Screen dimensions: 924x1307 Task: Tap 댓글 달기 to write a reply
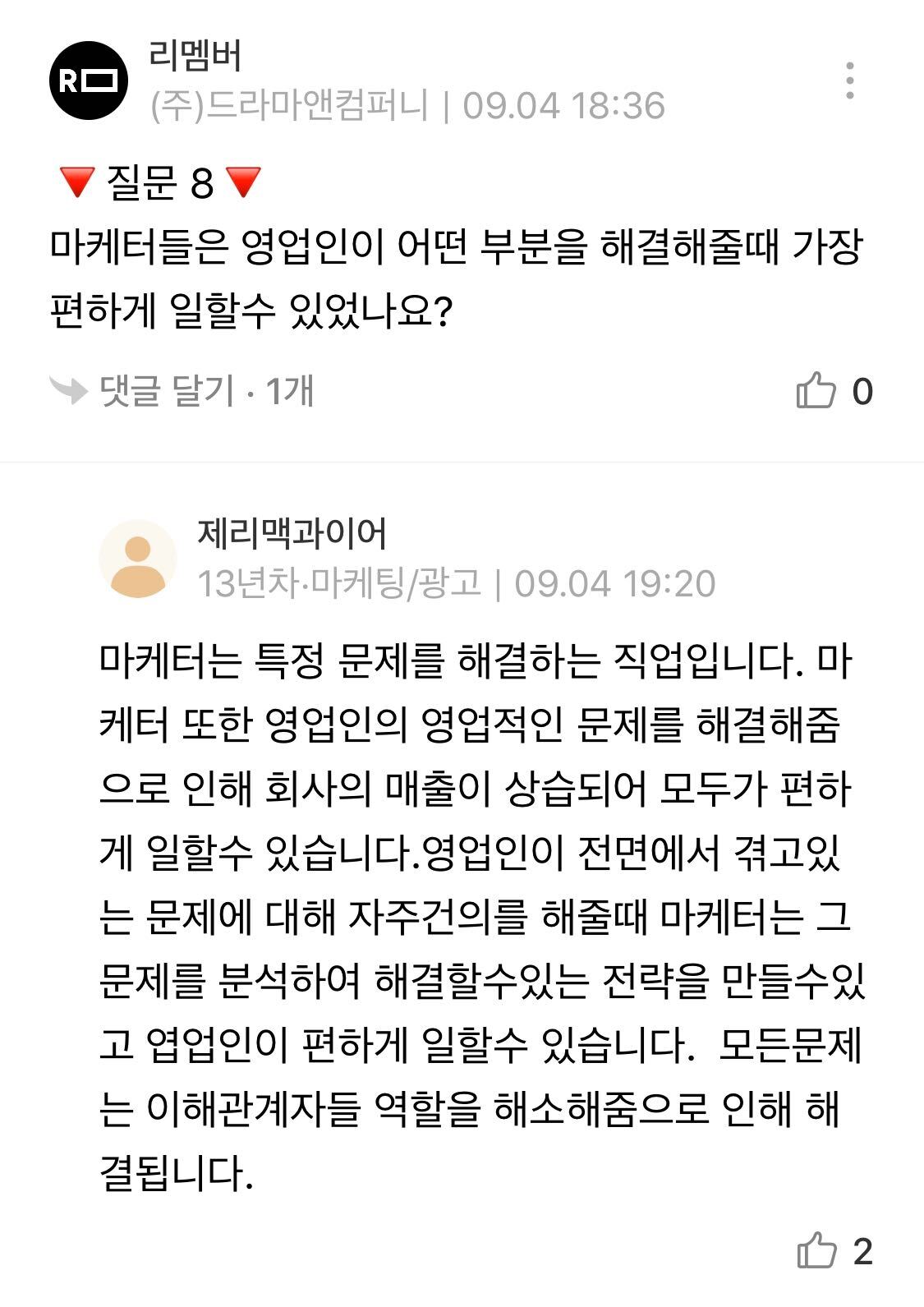(167, 390)
